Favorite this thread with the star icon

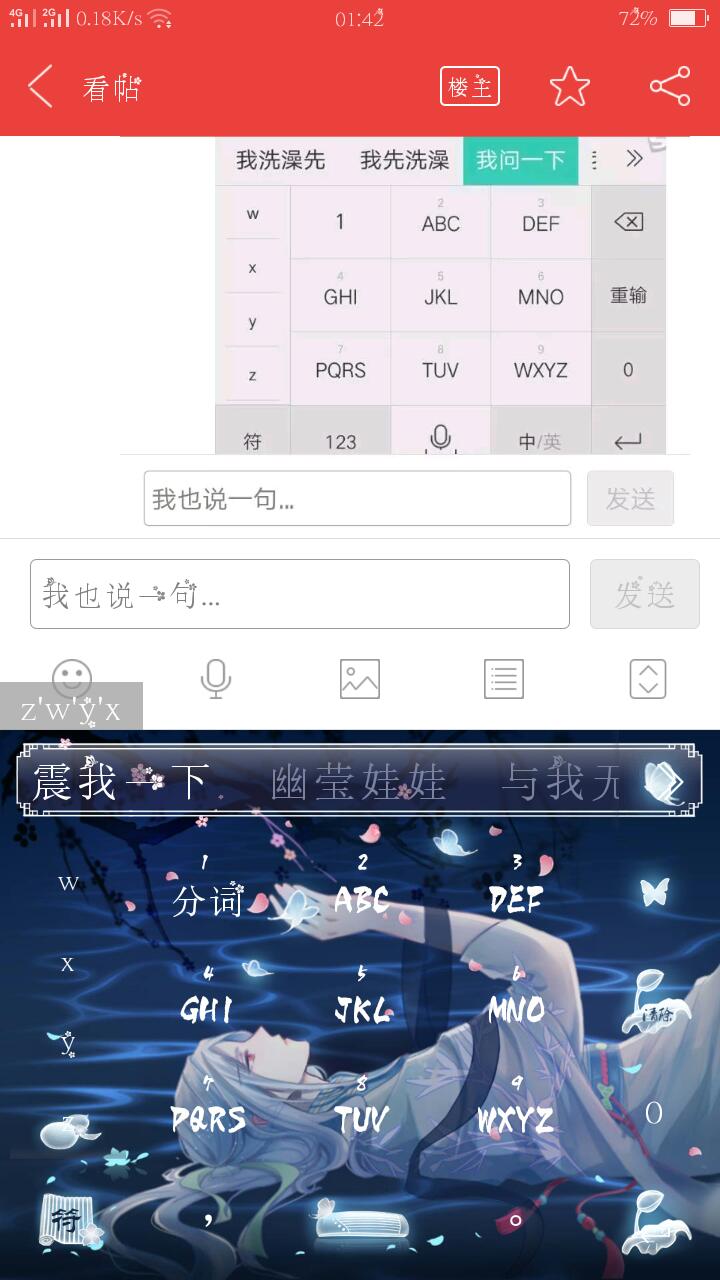(570, 87)
